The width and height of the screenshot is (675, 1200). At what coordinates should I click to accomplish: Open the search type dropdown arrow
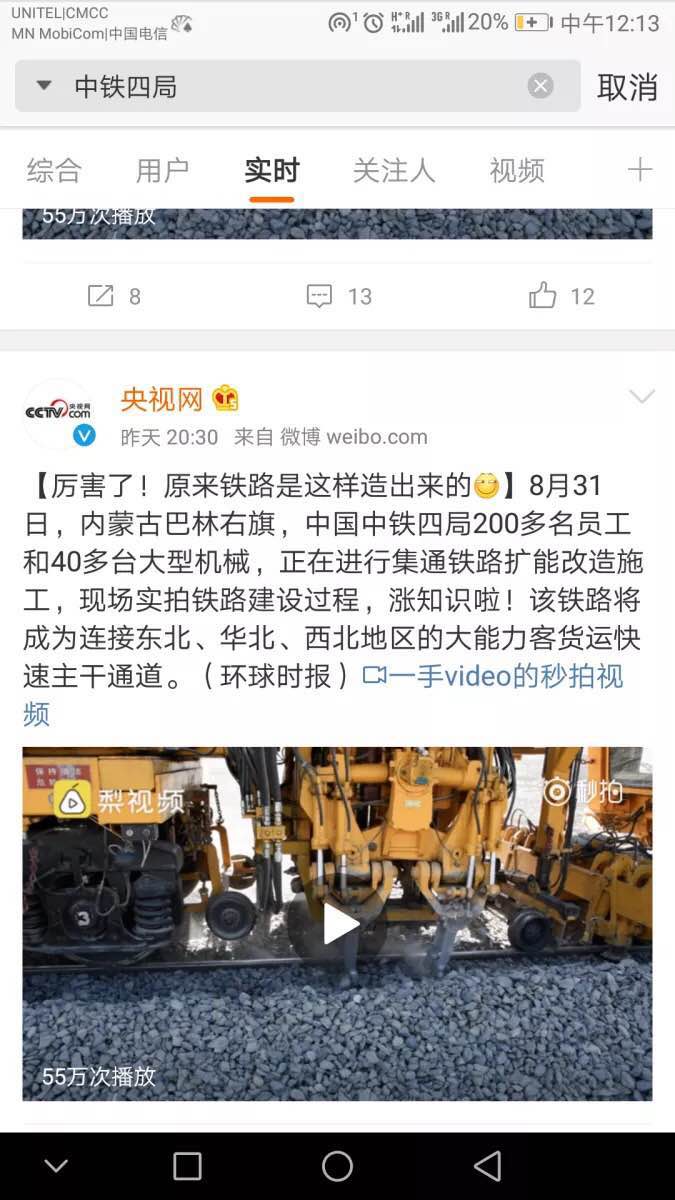click(43, 86)
